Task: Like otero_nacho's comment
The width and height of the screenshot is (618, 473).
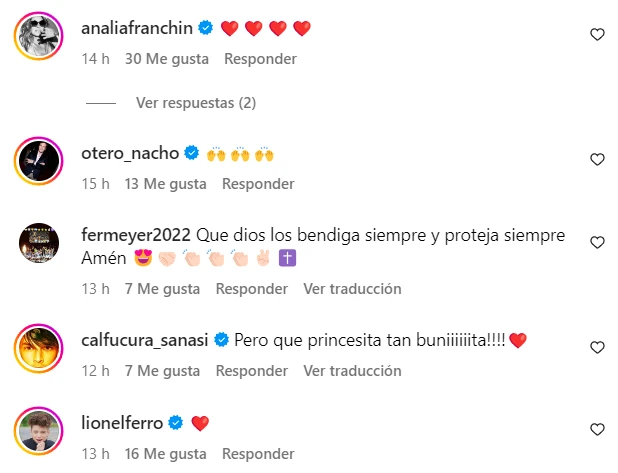Action: (597, 160)
